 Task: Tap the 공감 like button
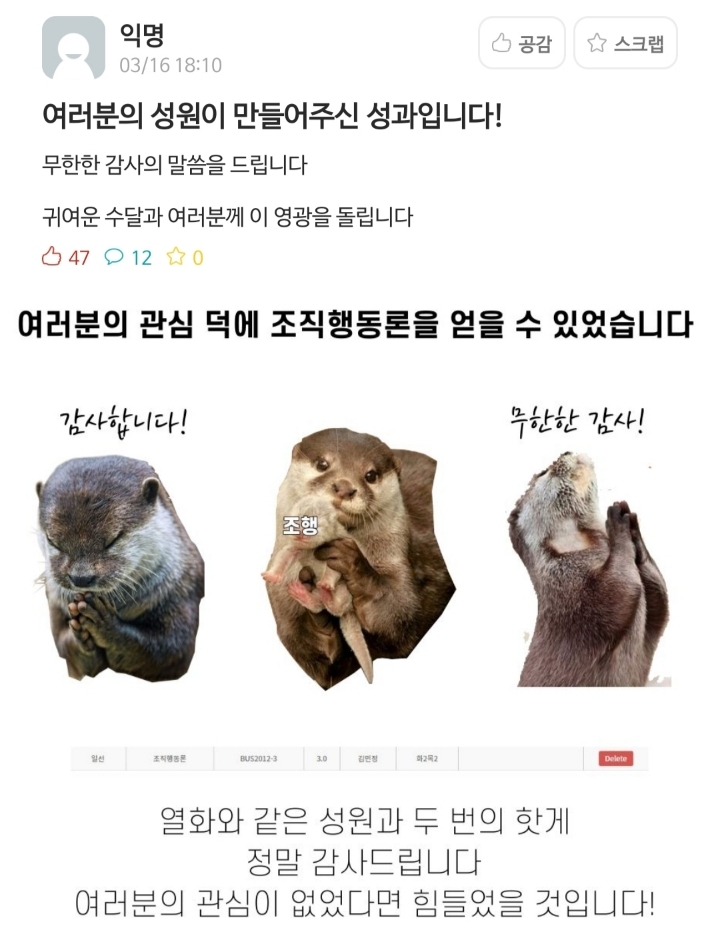coord(521,43)
